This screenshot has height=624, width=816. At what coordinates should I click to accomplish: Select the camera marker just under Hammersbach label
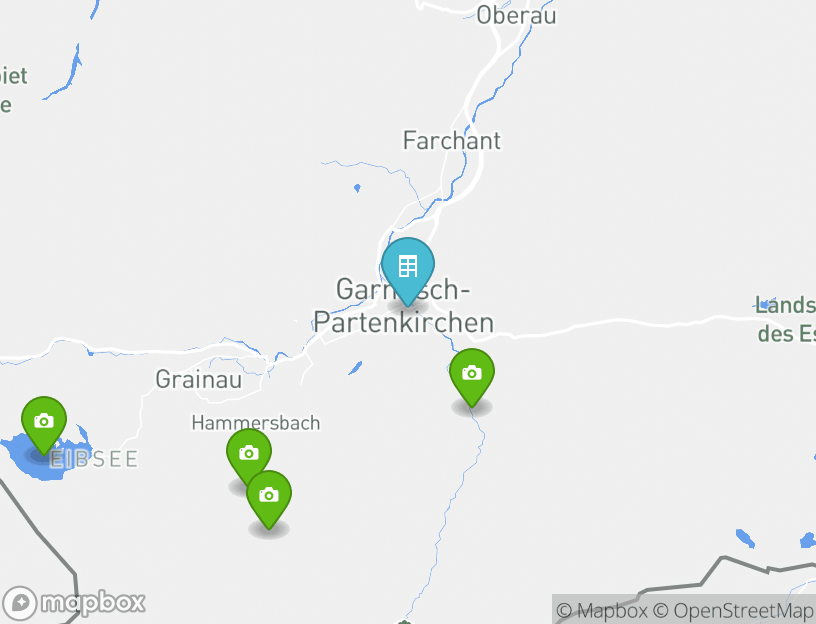pyautogui.click(x=249, y=455)
